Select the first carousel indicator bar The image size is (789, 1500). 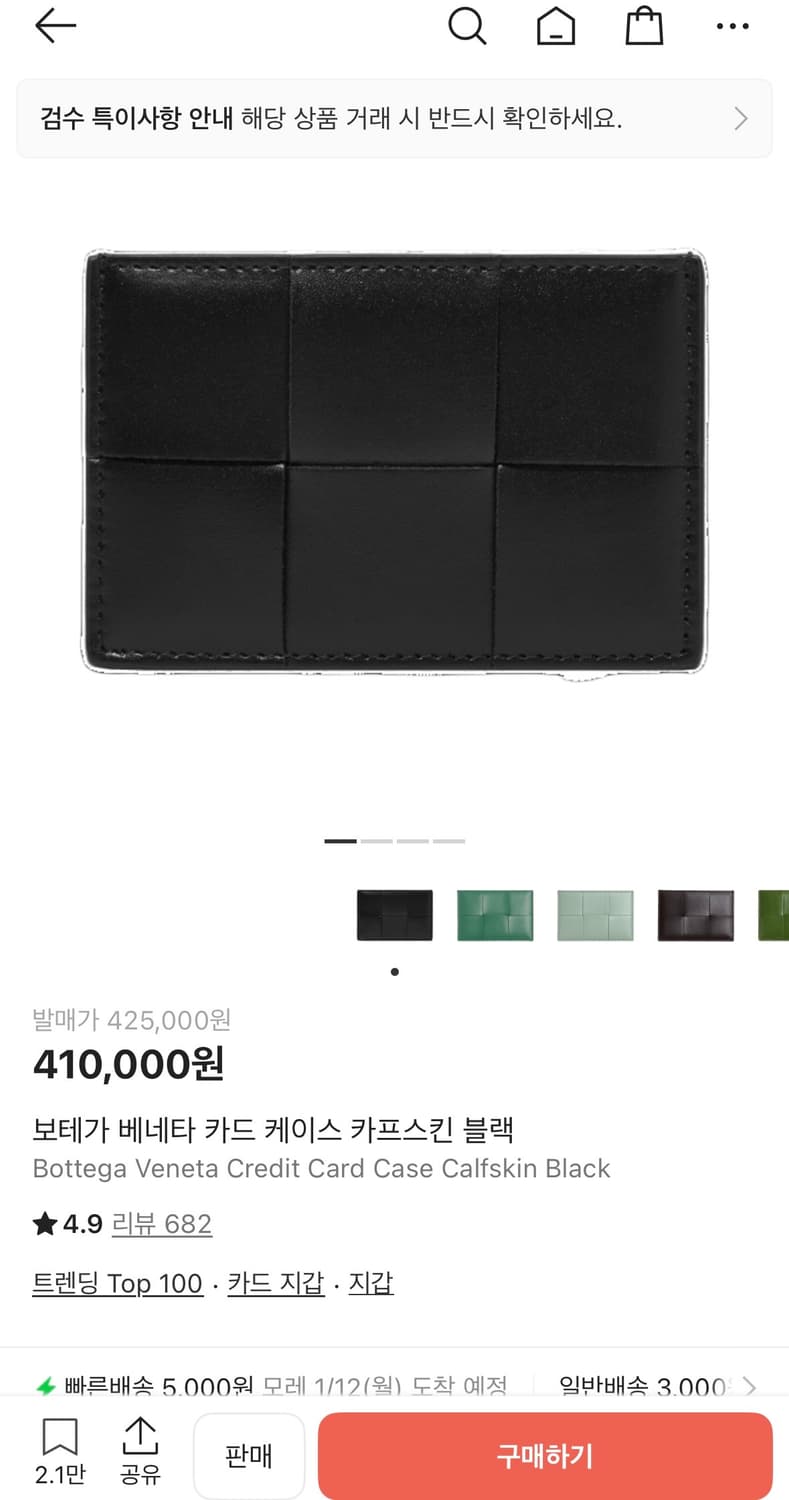pyautogui.click(x=340, y=840)
